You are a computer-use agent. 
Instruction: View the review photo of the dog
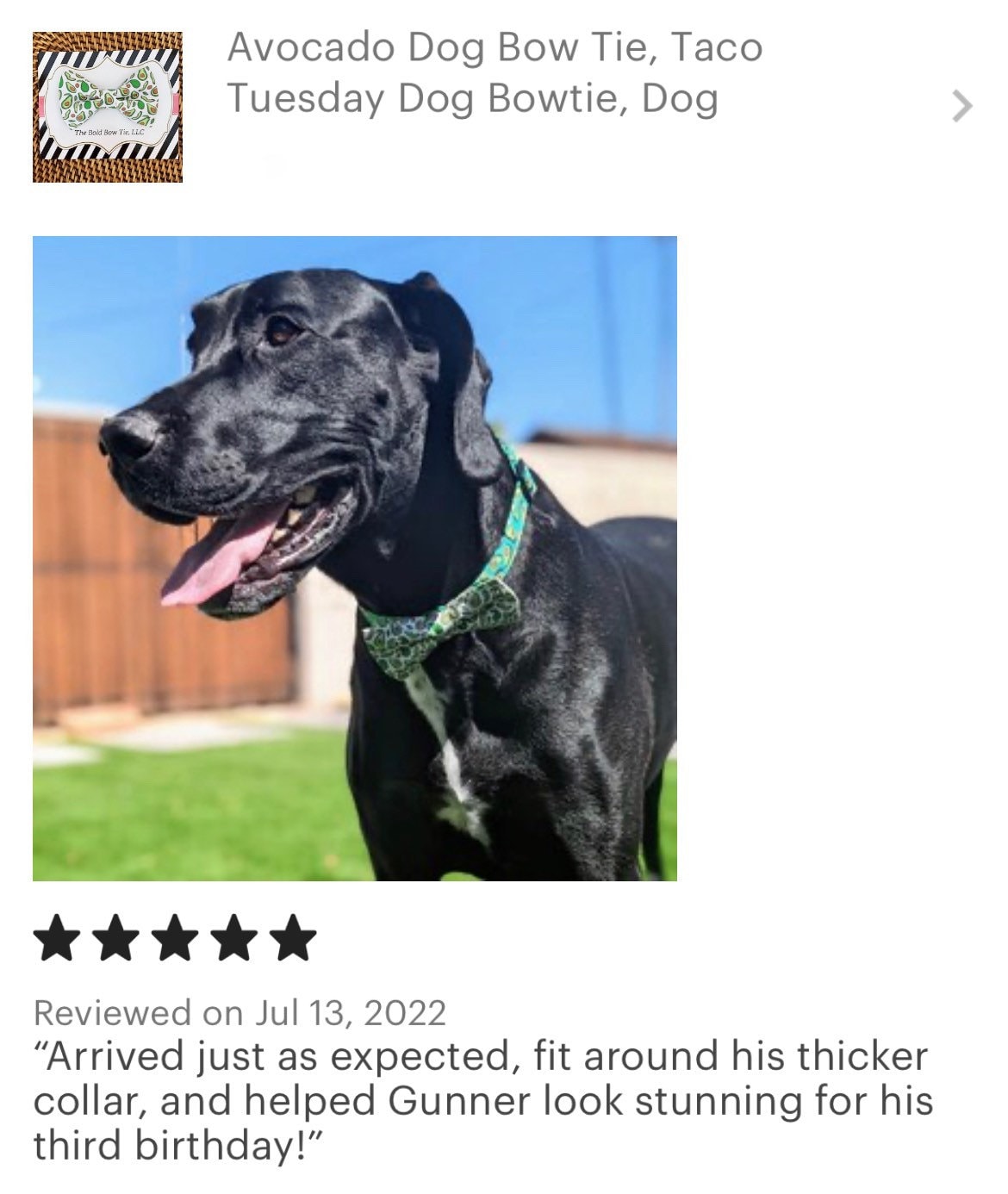pyautogui.click(x=355, y=558)
